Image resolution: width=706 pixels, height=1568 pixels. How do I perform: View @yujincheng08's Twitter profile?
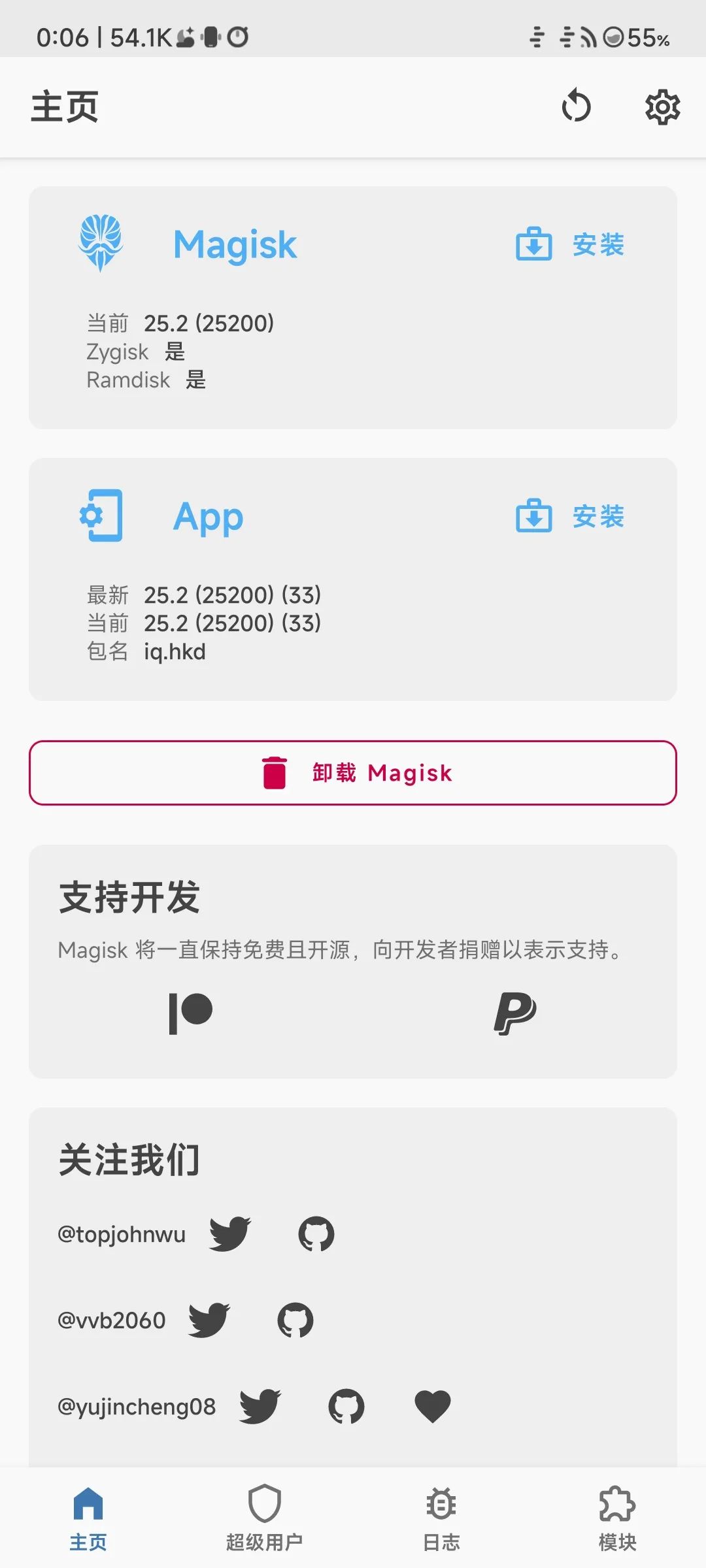[x=260, y=1406]
